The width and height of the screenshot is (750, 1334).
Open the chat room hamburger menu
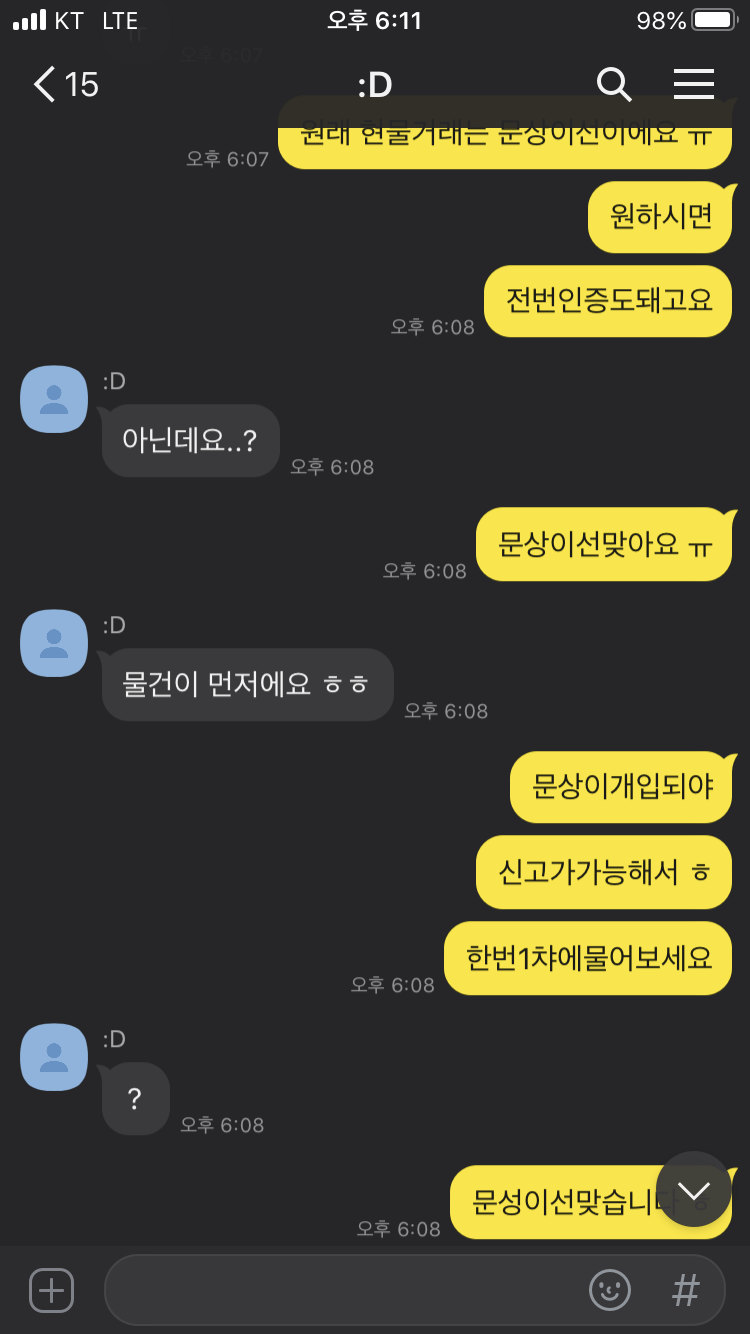point(693,85)
